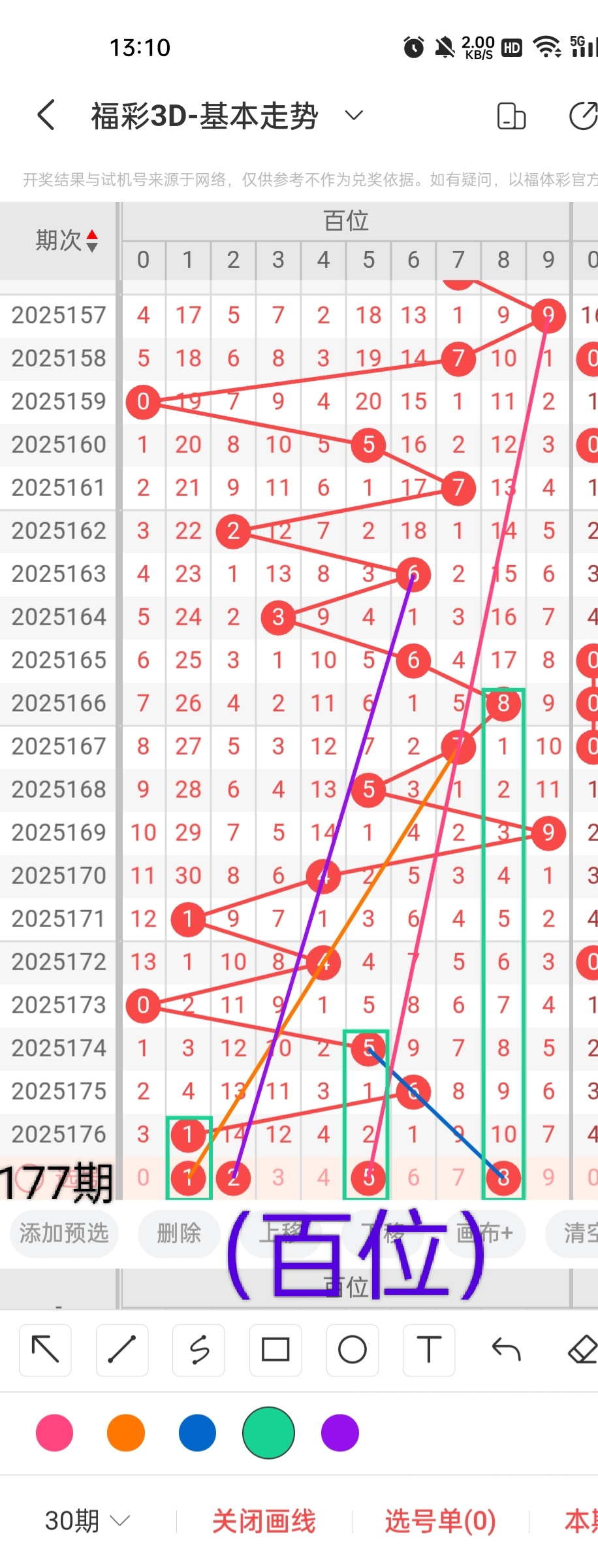Go back from the 福彩3D trend page
Image resolution: width=598 pixels, height=1568 pixels.
pyautogui.click(x=46, y=116)
